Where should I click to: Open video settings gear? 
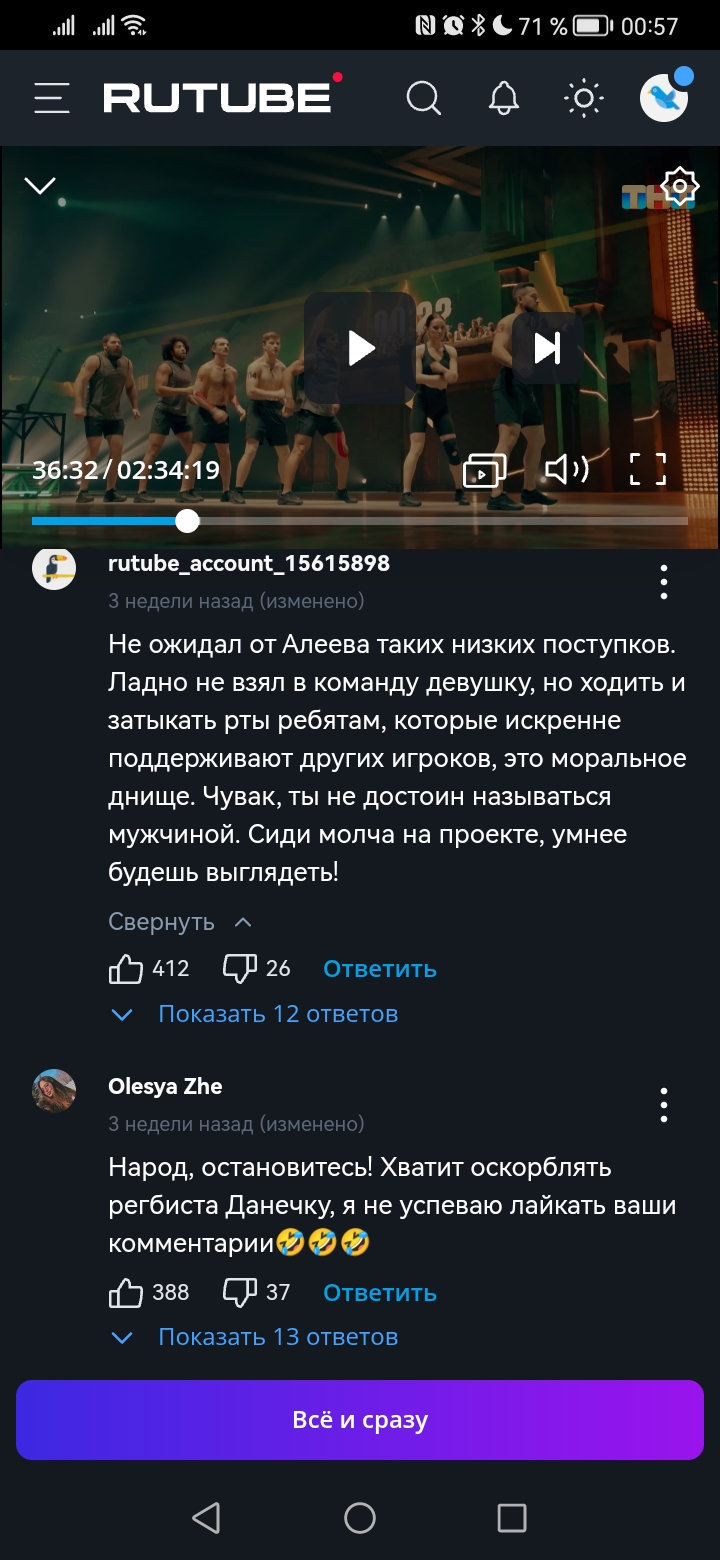click(679, 186)
